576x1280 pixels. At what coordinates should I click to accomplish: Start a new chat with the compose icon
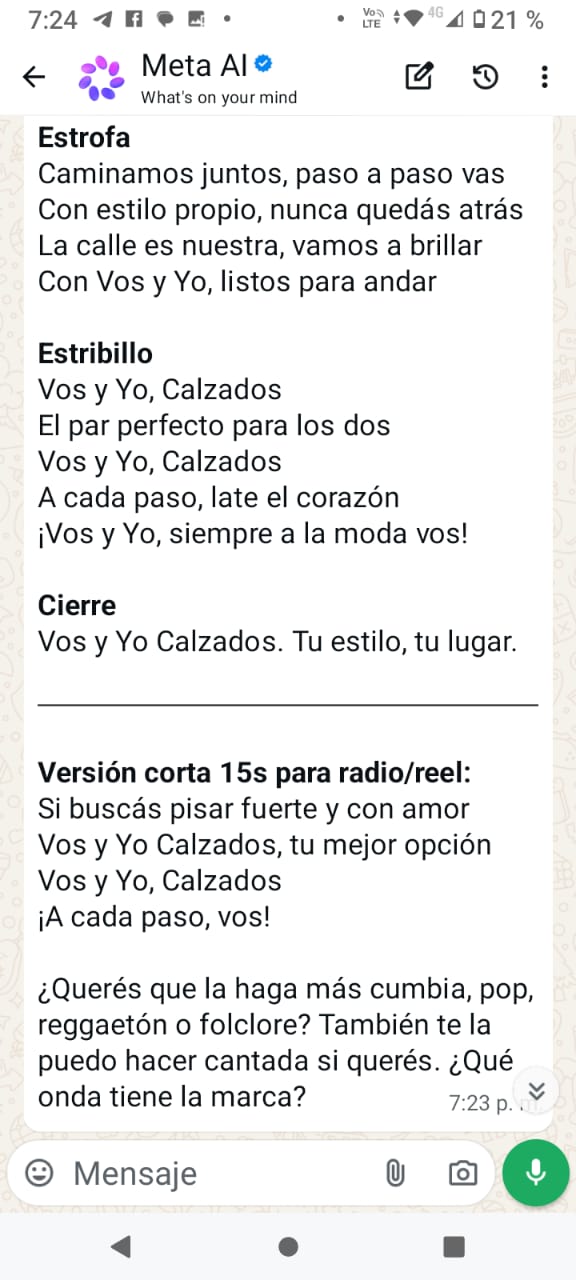tap(419, 77)
